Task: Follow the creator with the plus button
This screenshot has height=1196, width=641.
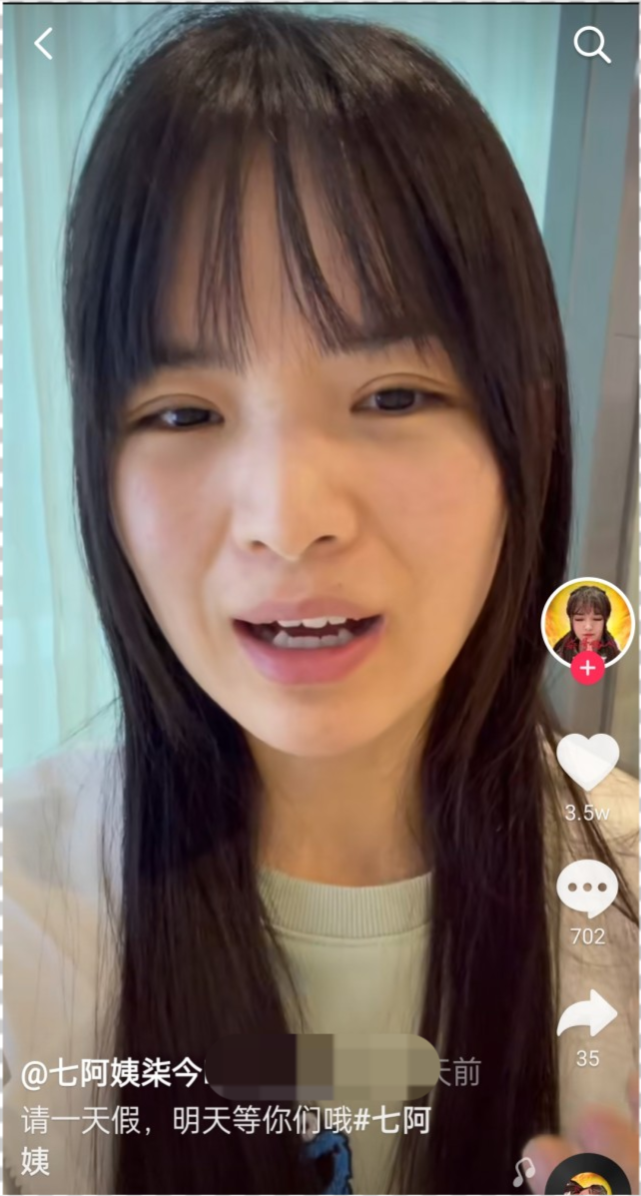Action: 587,668
